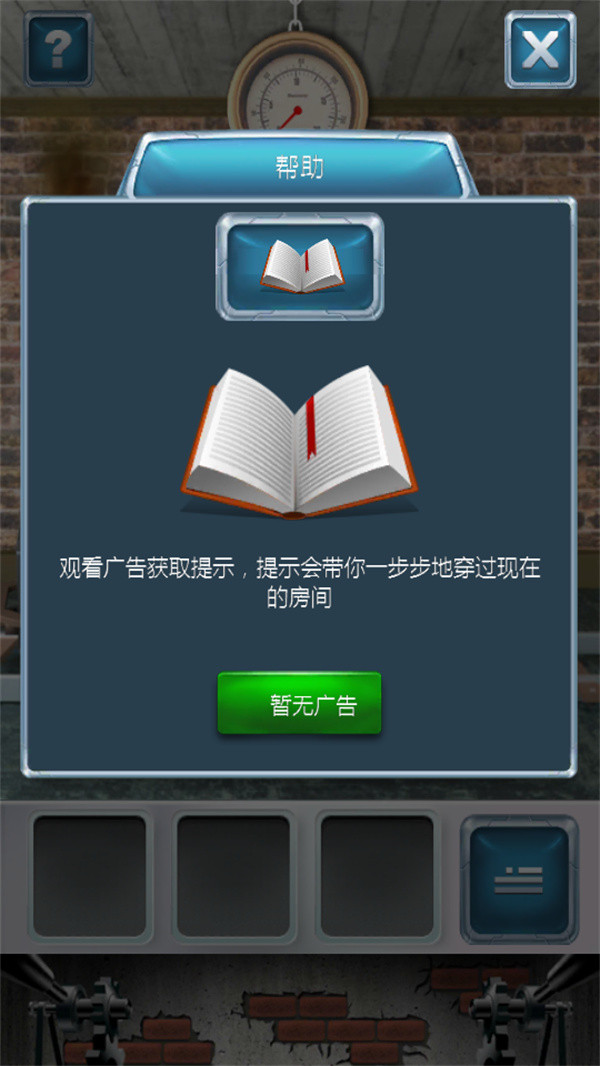The image size is (600, 1066).
Task: Close the help dialog with X
Action: point(540,50)
